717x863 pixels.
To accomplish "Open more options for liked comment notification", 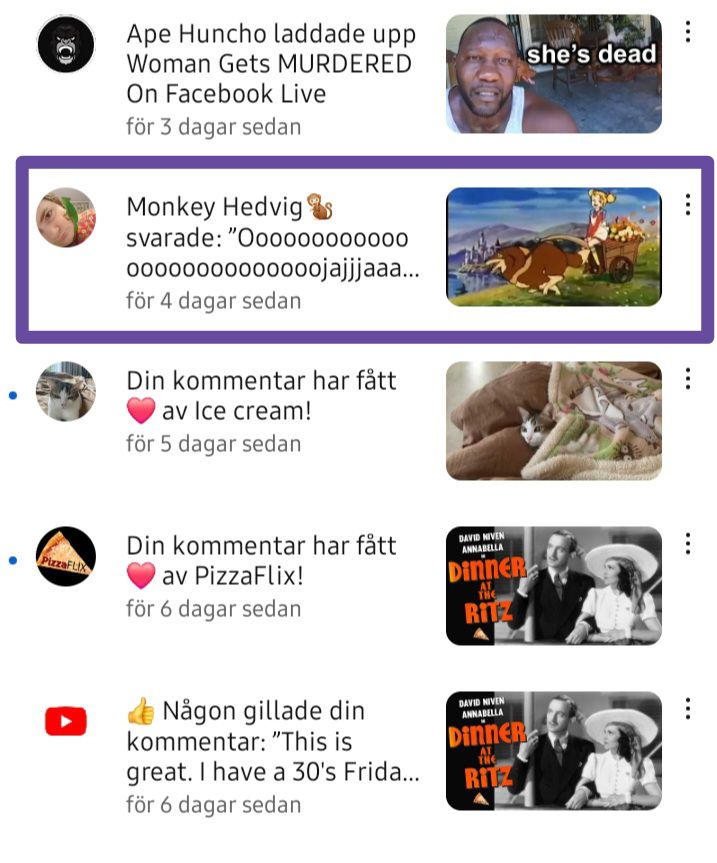I will click(x=688, y=709).
